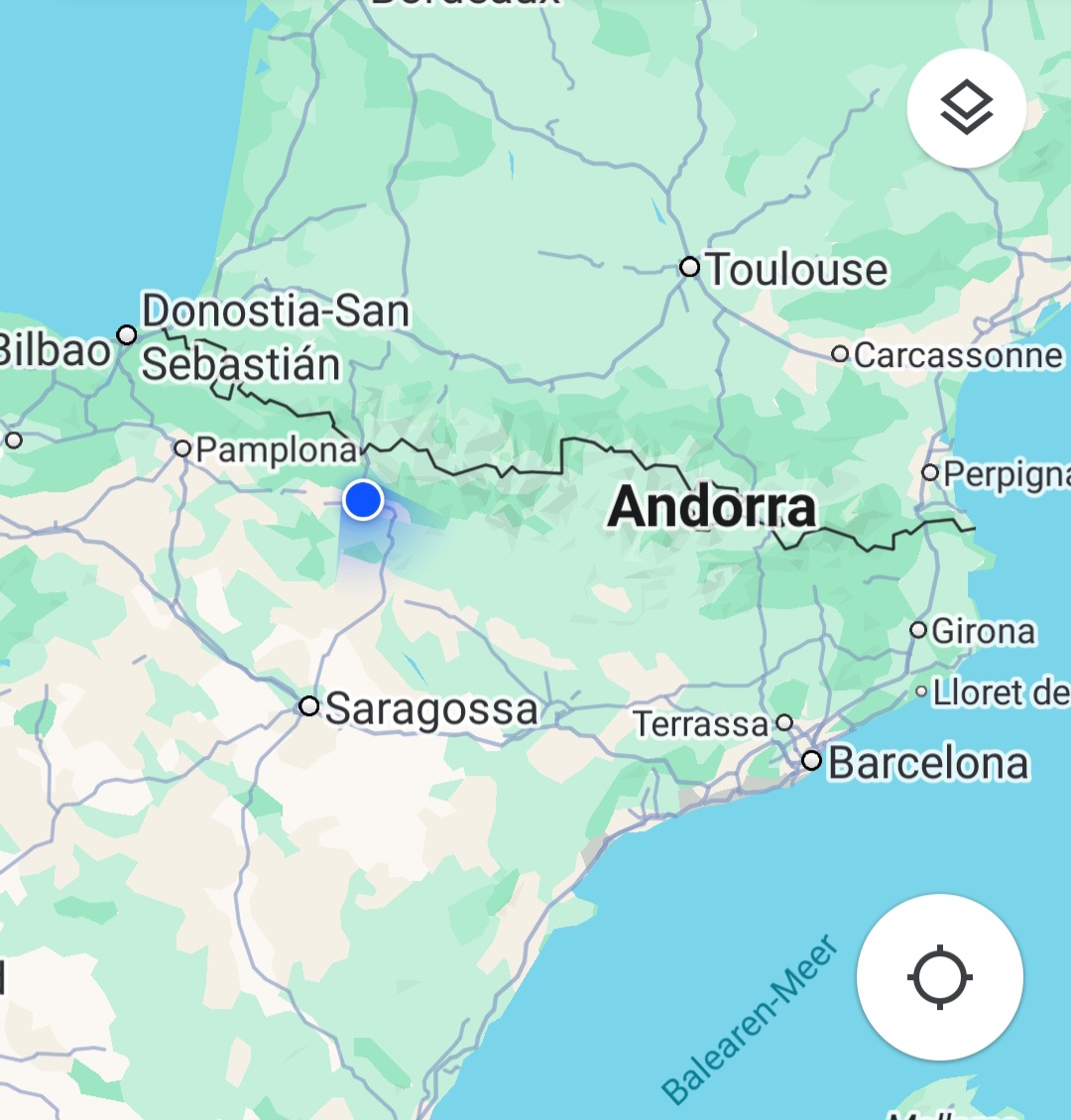Tap the blue current location dot
Screen dimensions: 1071x1120
click(x=363, y=499)
